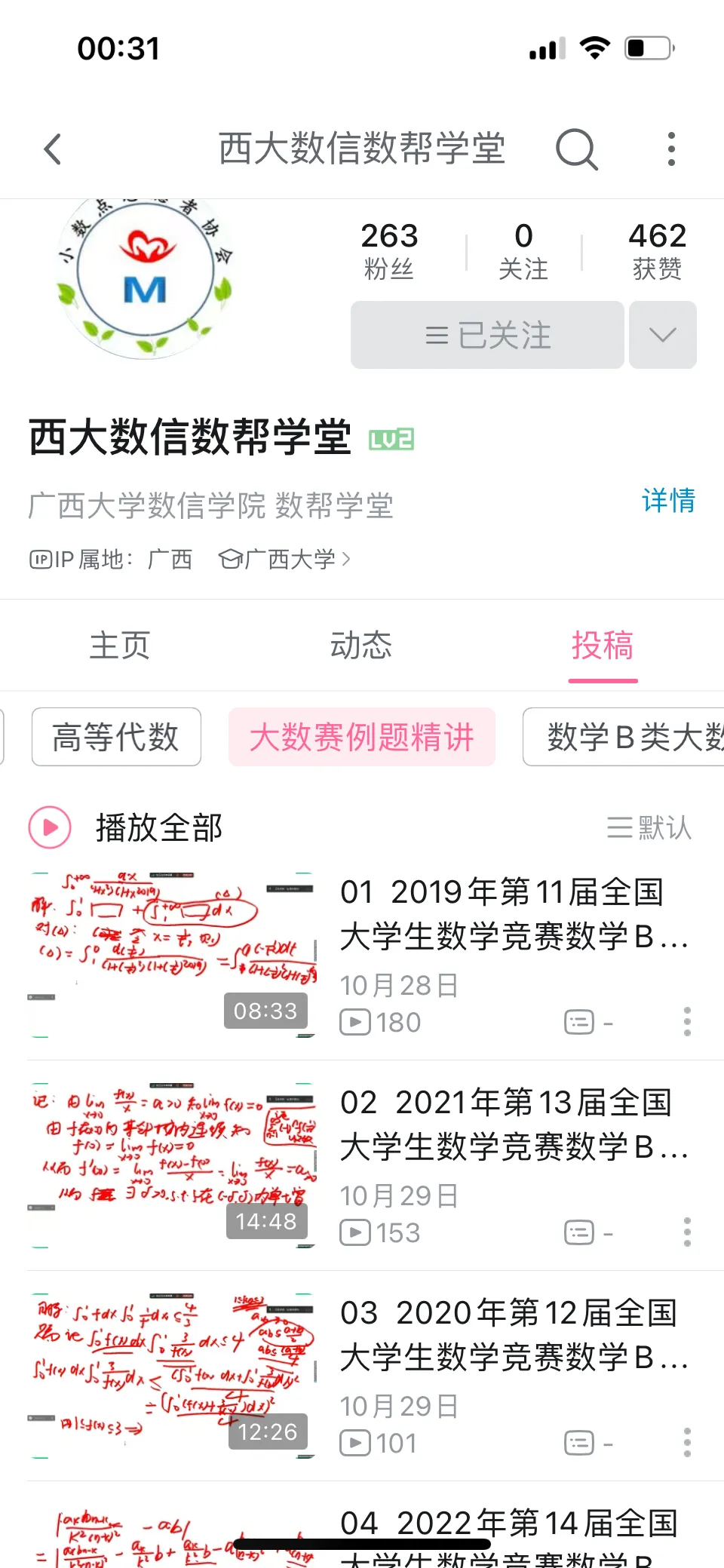Open more options for video 01
This screenshot has width=724, height=1568.
(687, 1021)
